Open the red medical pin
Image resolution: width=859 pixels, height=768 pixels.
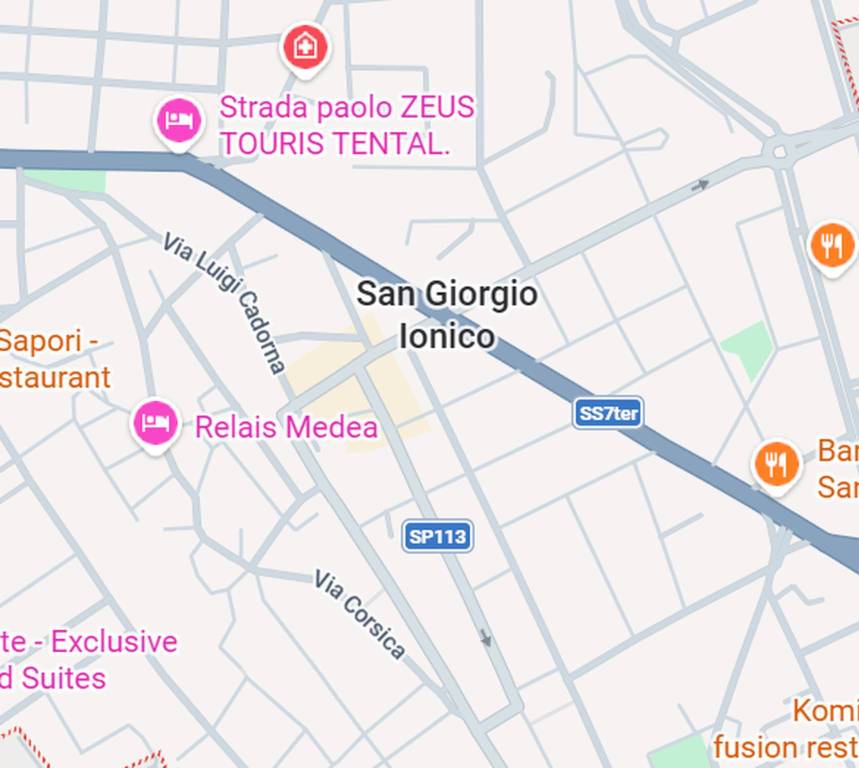pos(305,47)
